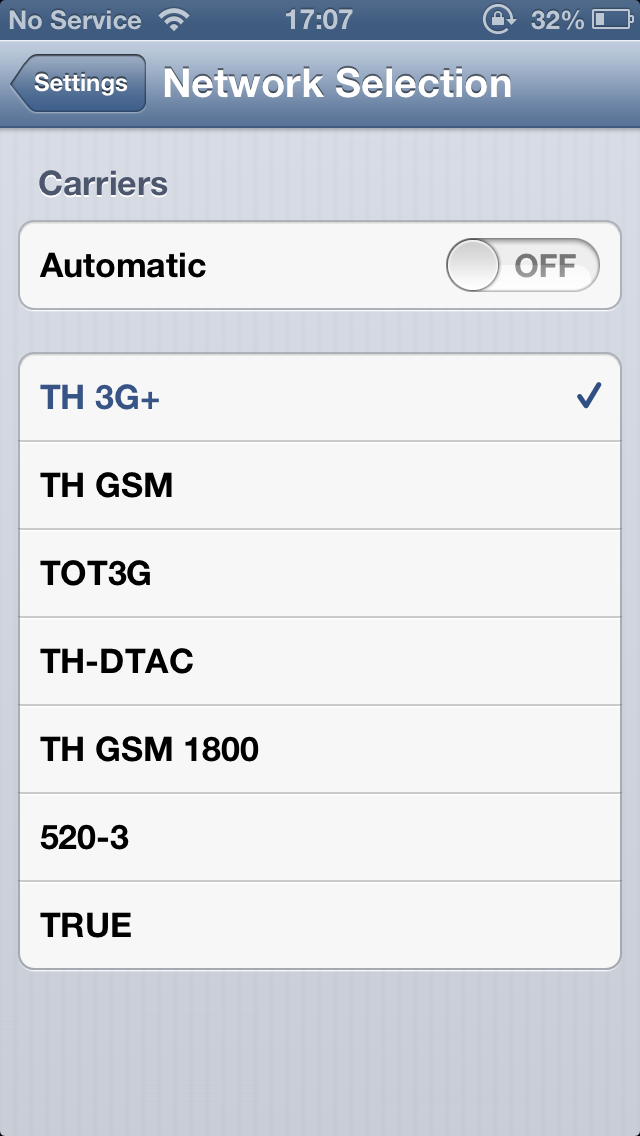Choose the TH GSM network
The width and height of the screenshot is (640, 1136).
pyautogui.click(x=320, y=485)
